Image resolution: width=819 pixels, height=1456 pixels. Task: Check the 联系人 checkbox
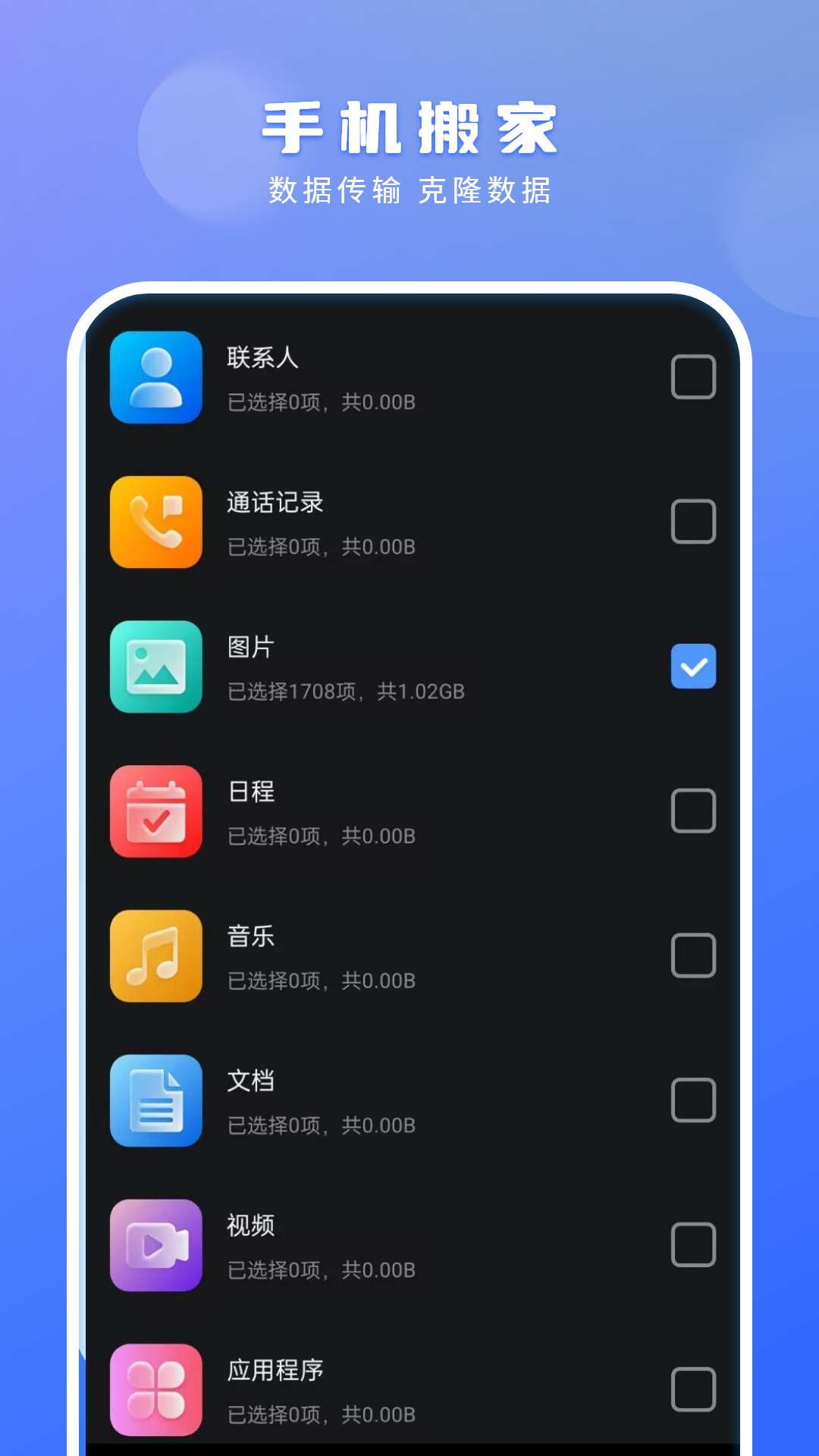click(692, 377)
